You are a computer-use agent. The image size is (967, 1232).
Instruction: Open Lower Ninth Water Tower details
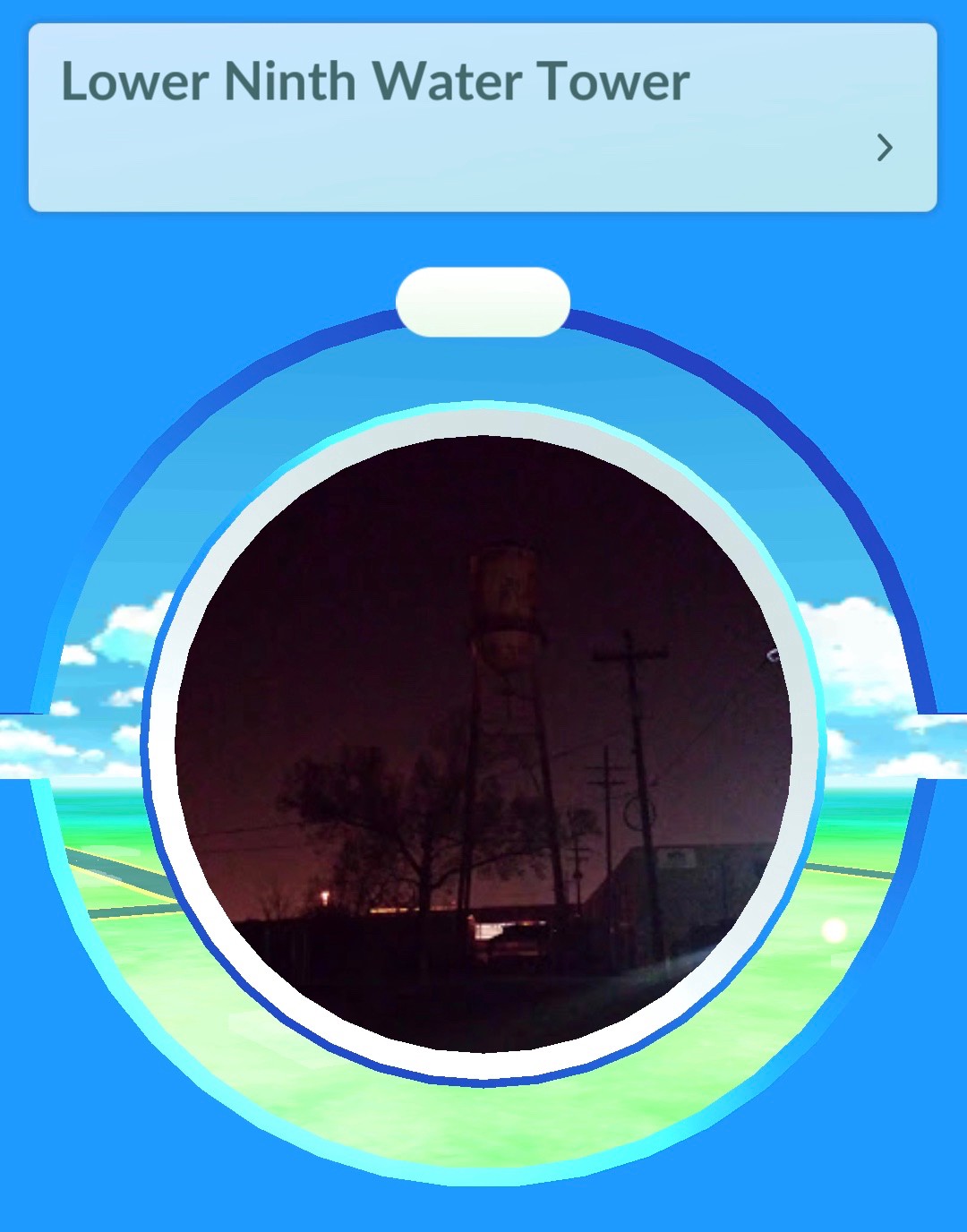pos(884,148)
